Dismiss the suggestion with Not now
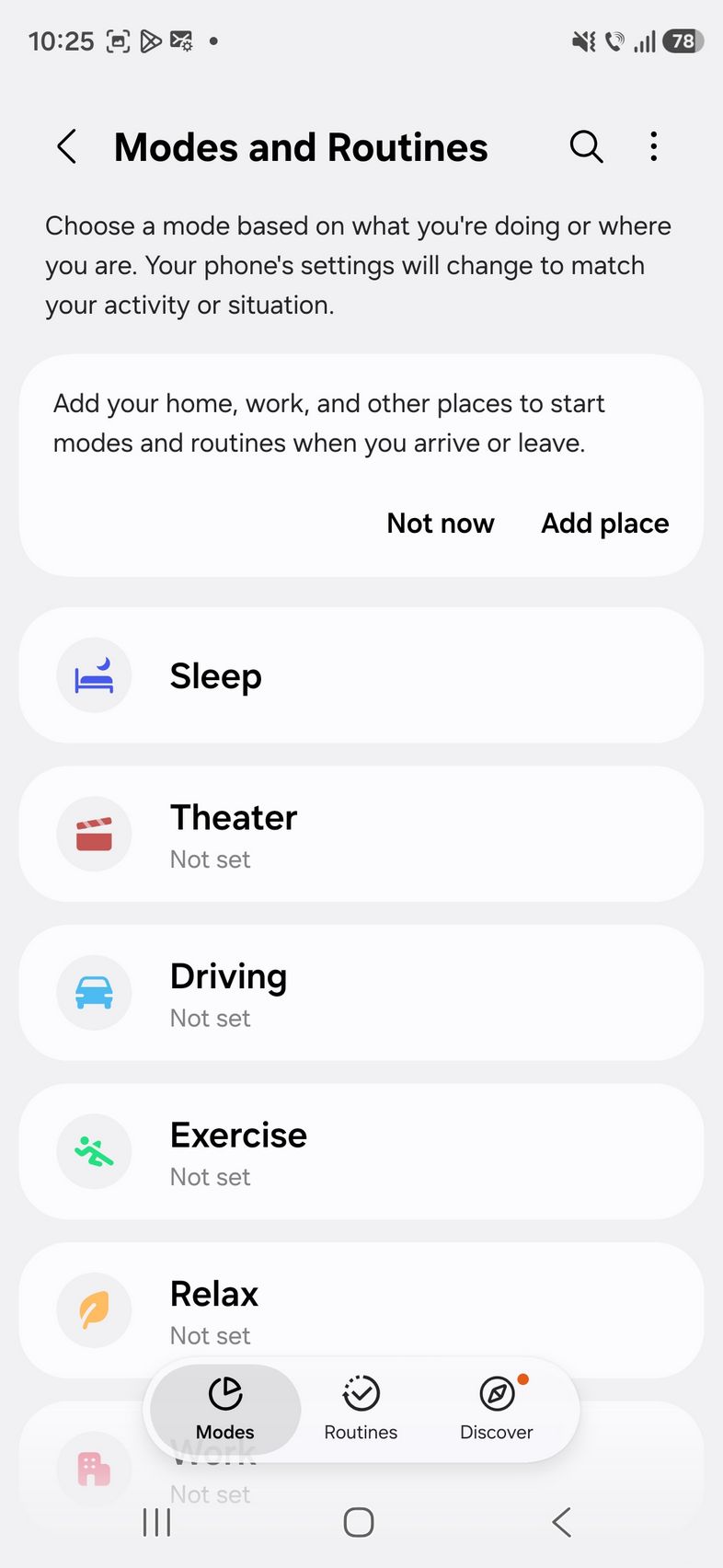This screenshot has width=723, height=1568. click(x=441, y=523)
